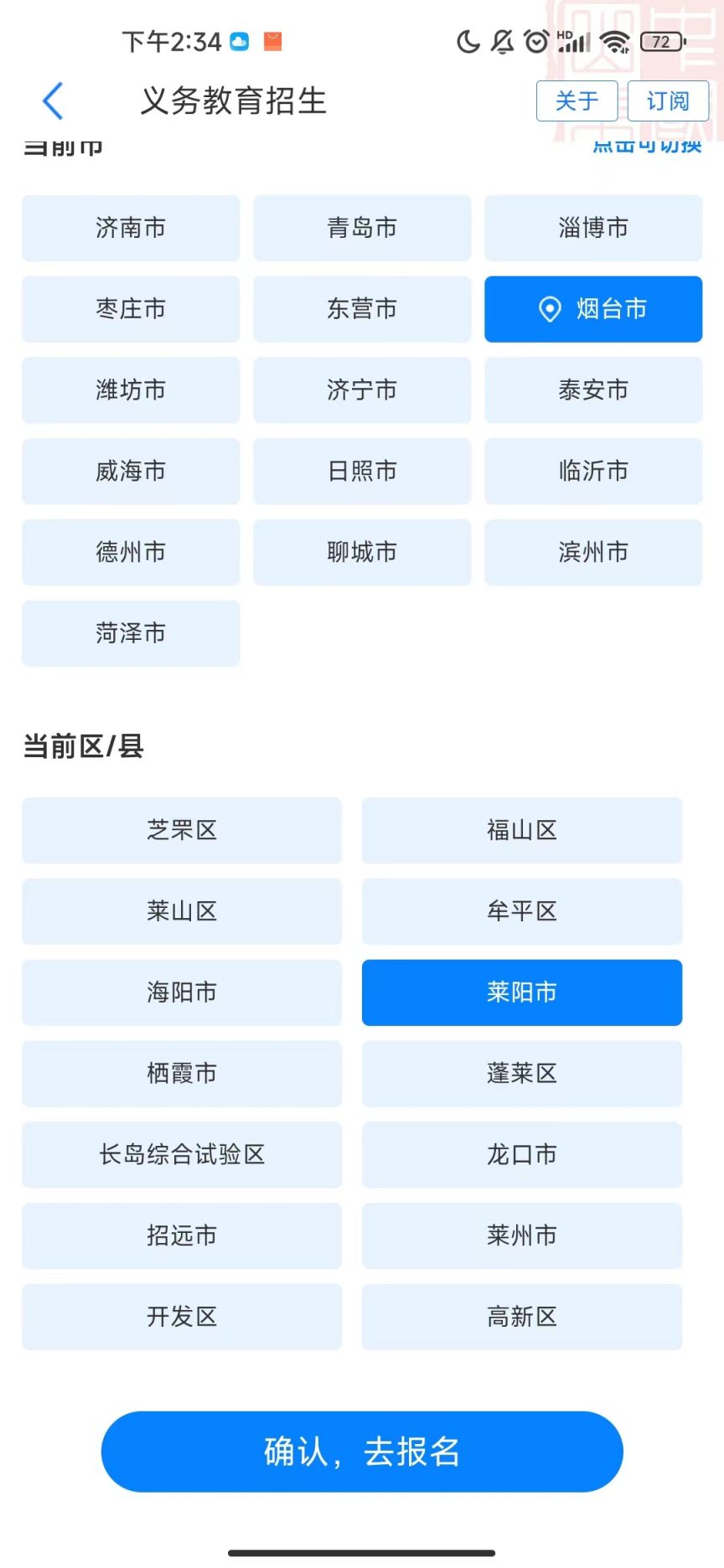Pick 长岛综合试验区 district
The width and height of the screenshot is (724, 1568).
click(x=182, y=1154)
